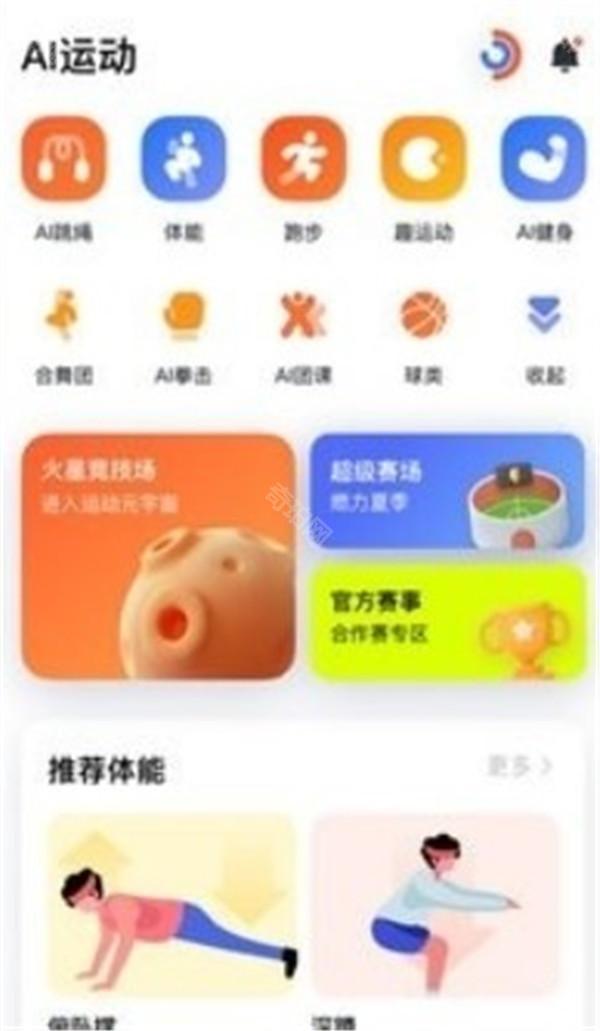Open AI团课 group class
Viewport: 600px width, 1031px height.
pos(303,317)
